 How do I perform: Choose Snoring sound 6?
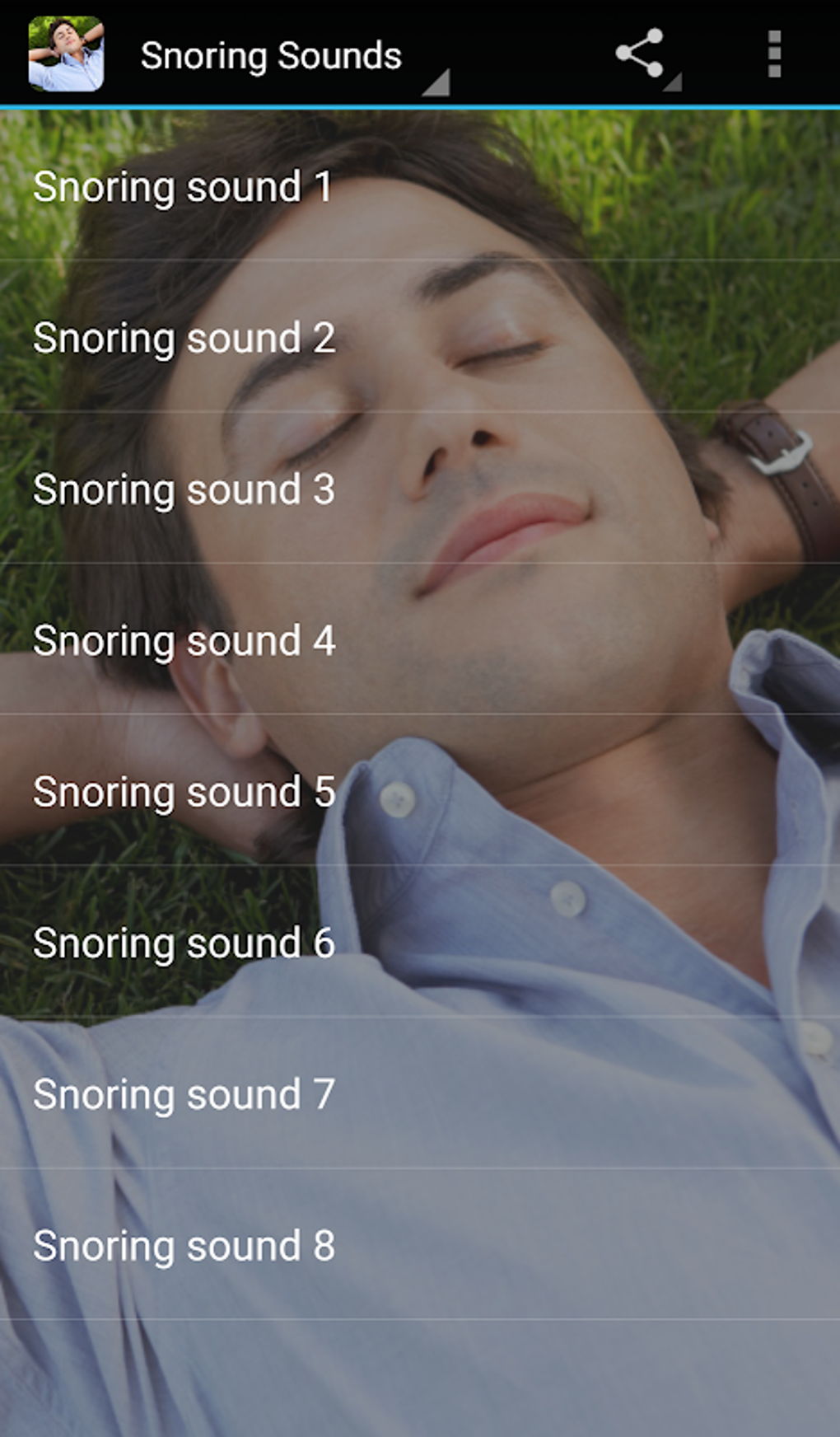coord(183,943)
